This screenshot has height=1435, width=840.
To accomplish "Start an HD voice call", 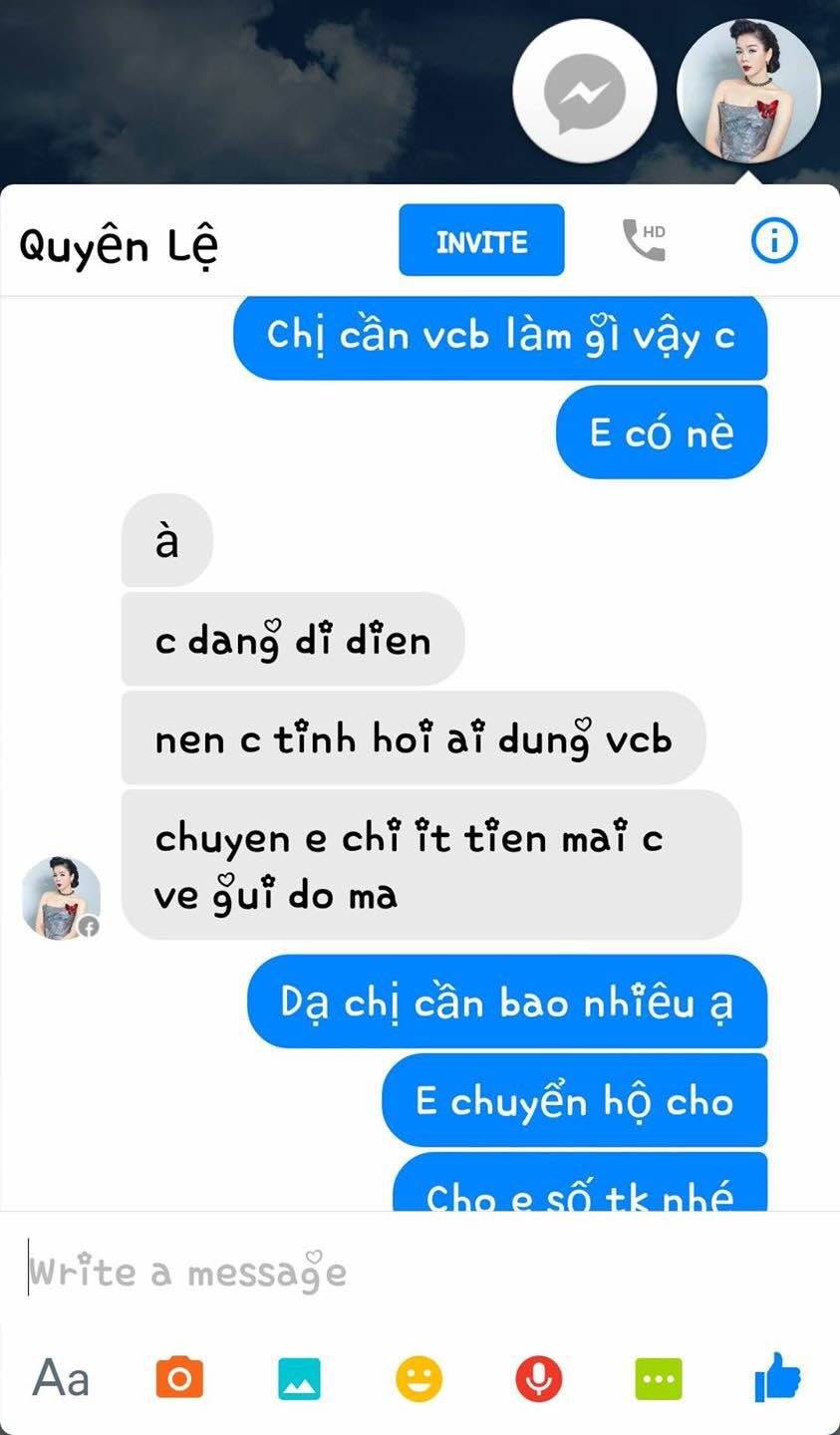I will pos(644,240).
